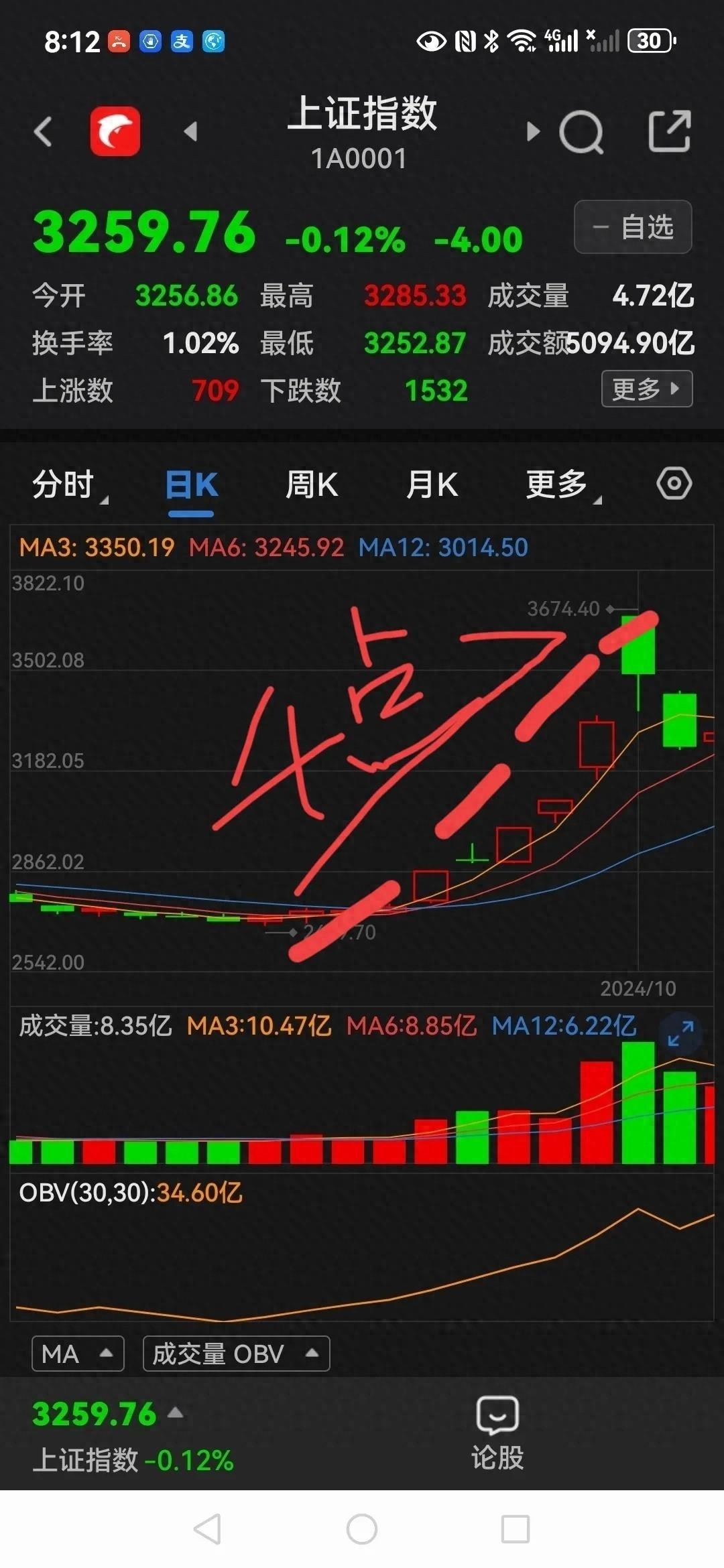Change the MA main indicator
The height and width of the screenshot is (1568, 724).
point(78,1354)
